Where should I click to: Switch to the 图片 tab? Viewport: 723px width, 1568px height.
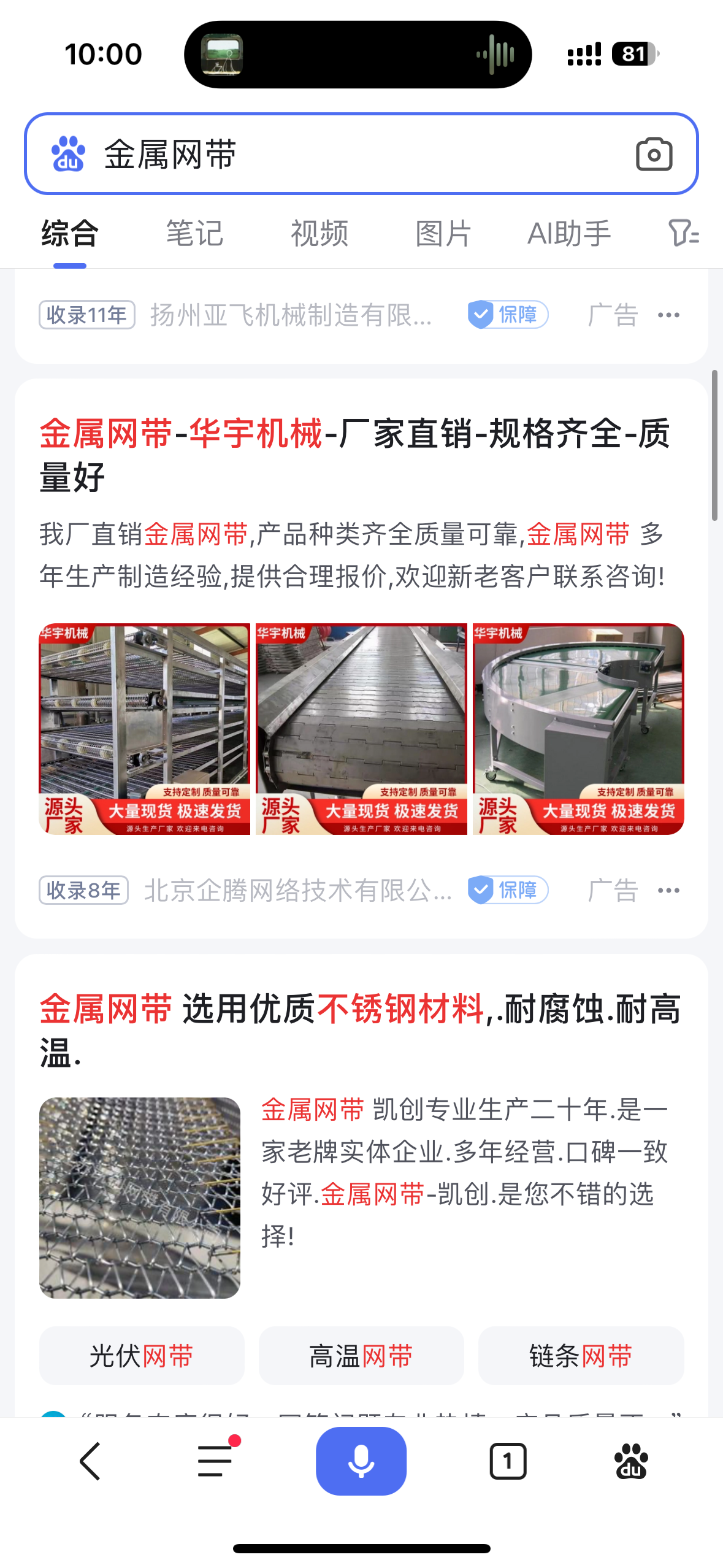[x=443, y=234]
